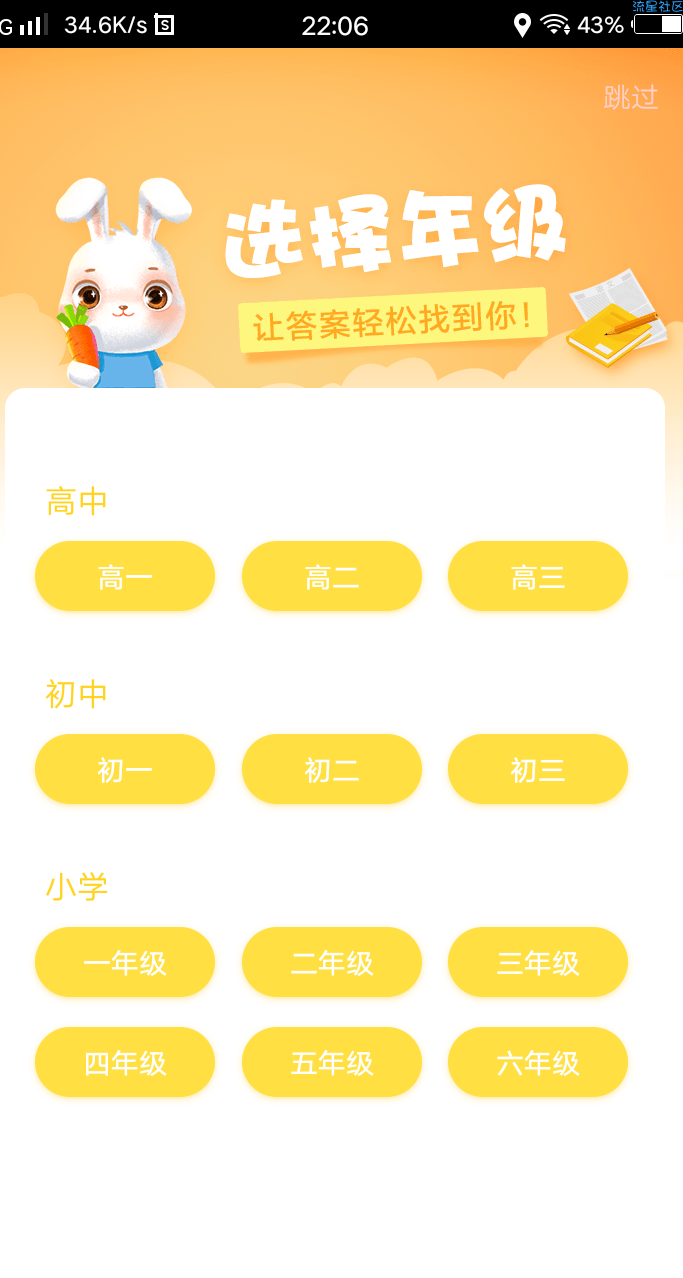The width and height of the screenshot is (683, 1278).
Task: Select grade 高一
Action: coord(125,577)
